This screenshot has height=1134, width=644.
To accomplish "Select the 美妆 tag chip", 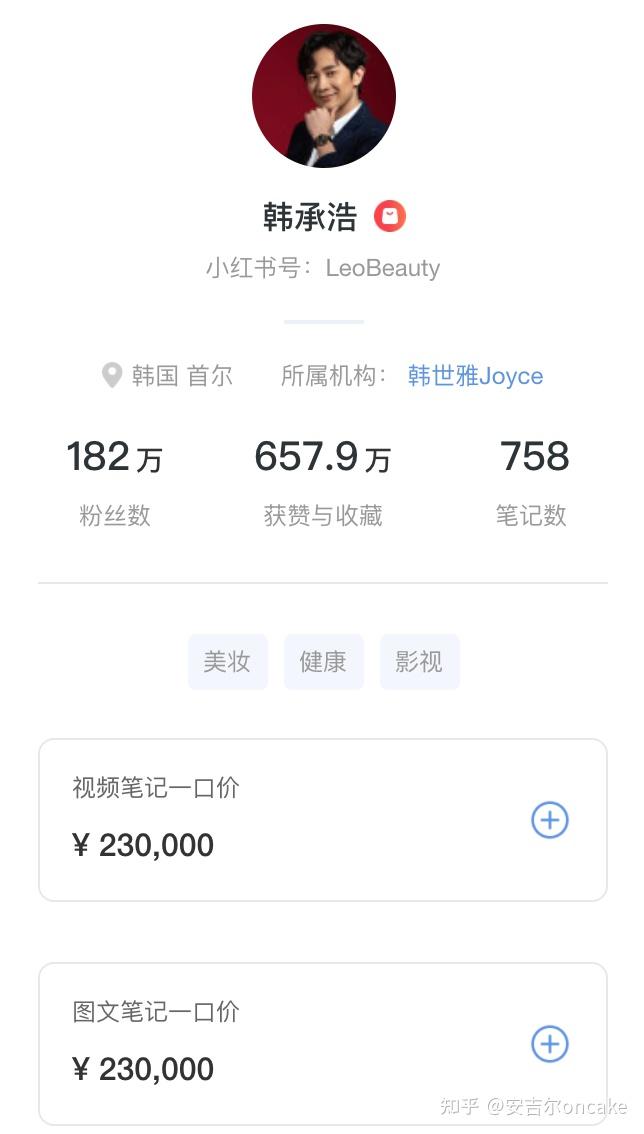I will (x=227, y=662).
